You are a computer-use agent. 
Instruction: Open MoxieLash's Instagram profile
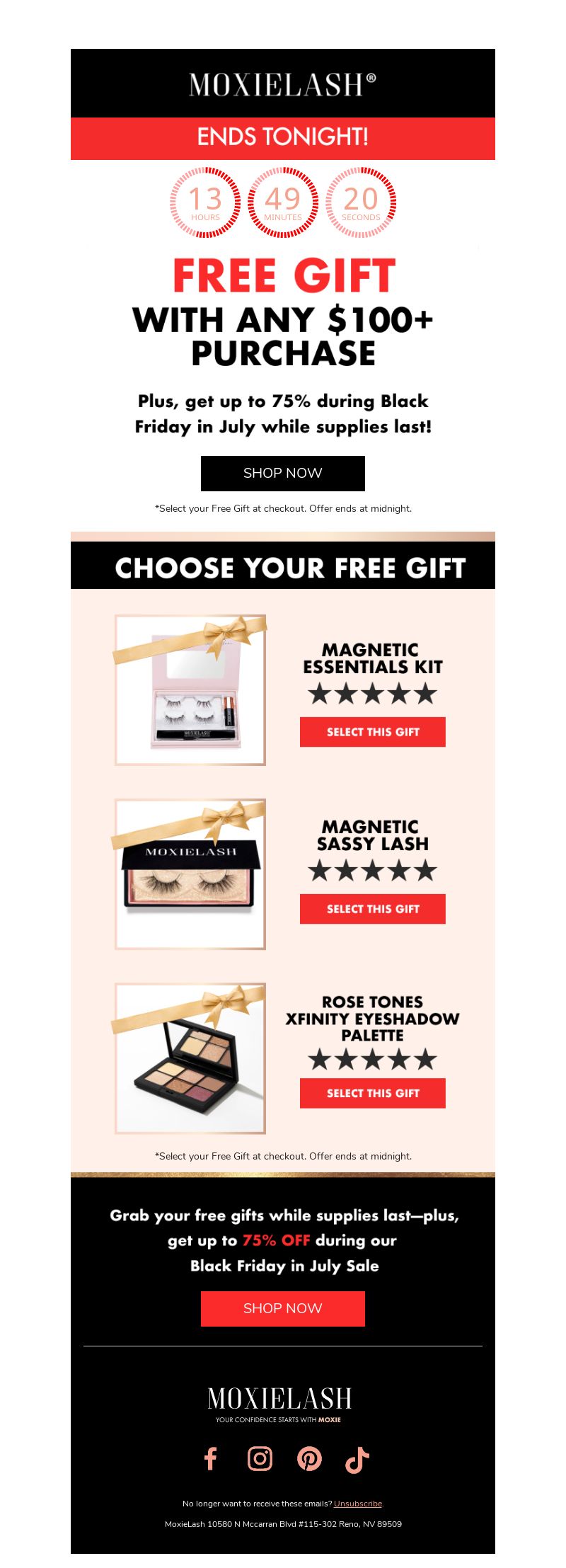coord(260,1458)
